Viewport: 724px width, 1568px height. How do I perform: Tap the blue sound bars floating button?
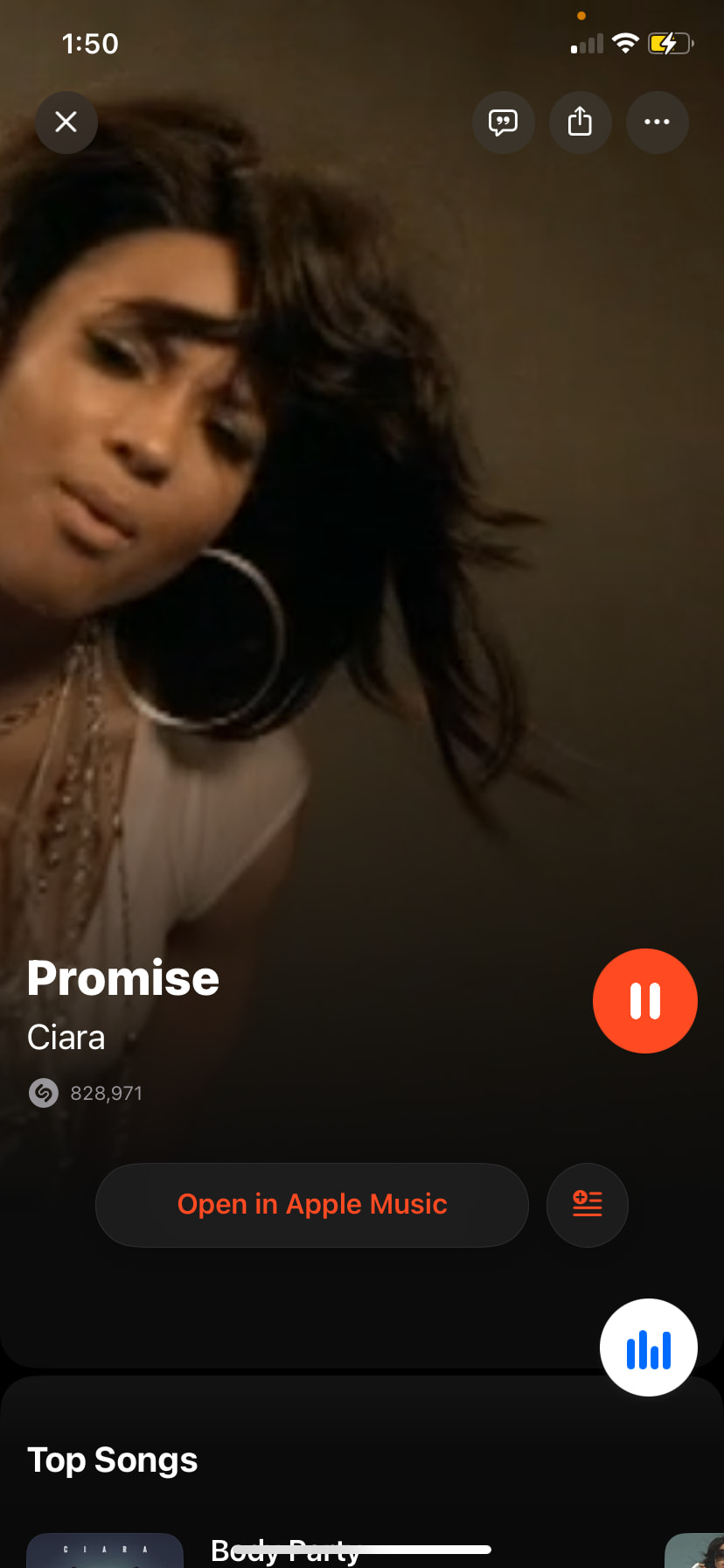648,1348
